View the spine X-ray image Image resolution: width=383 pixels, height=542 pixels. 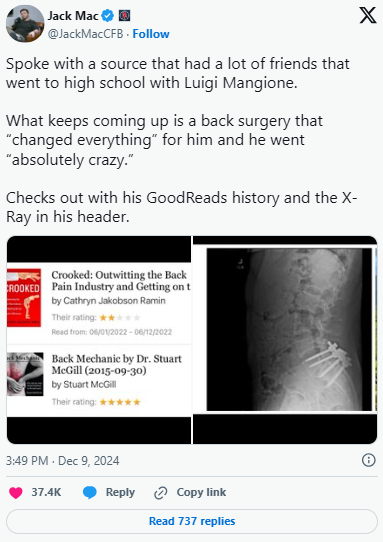coord(285,340)
